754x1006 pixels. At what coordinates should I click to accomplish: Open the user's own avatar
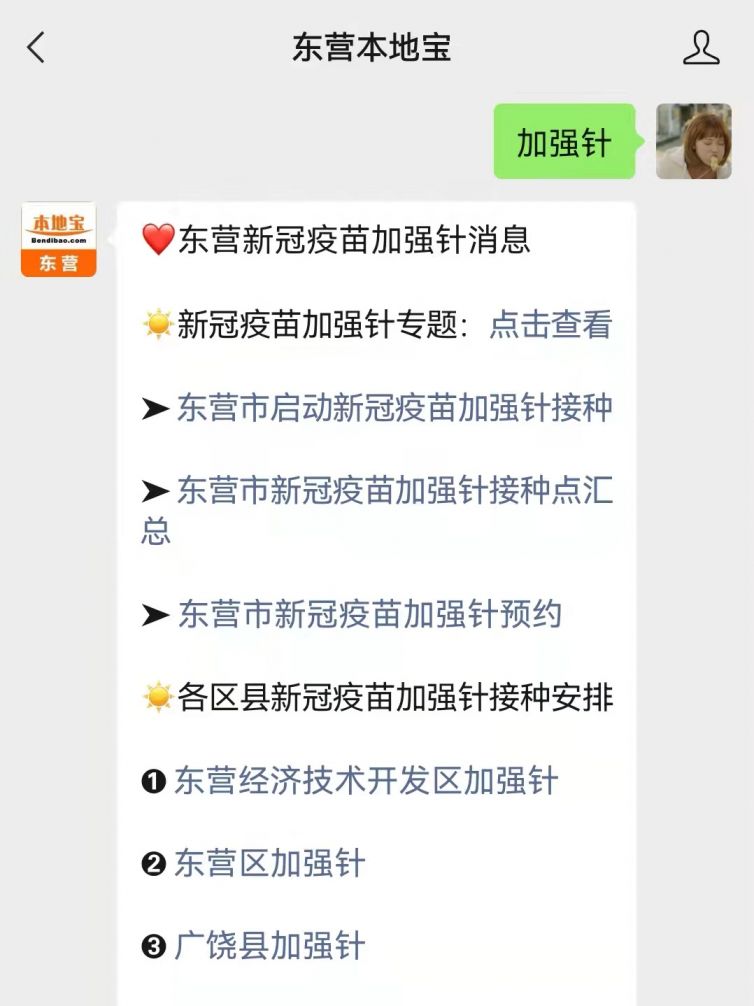[693, 141]
